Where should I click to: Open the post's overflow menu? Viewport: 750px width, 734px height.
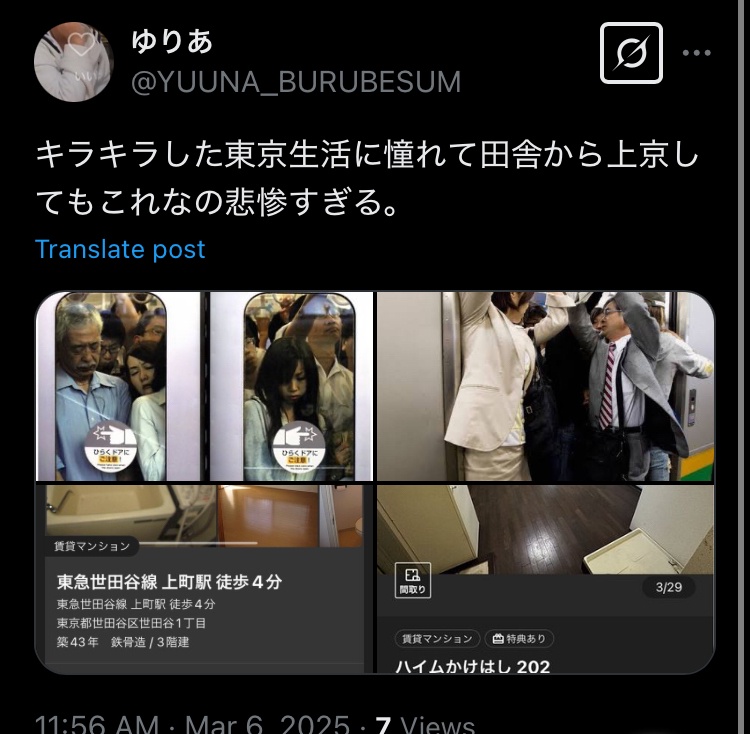[697, 53]
